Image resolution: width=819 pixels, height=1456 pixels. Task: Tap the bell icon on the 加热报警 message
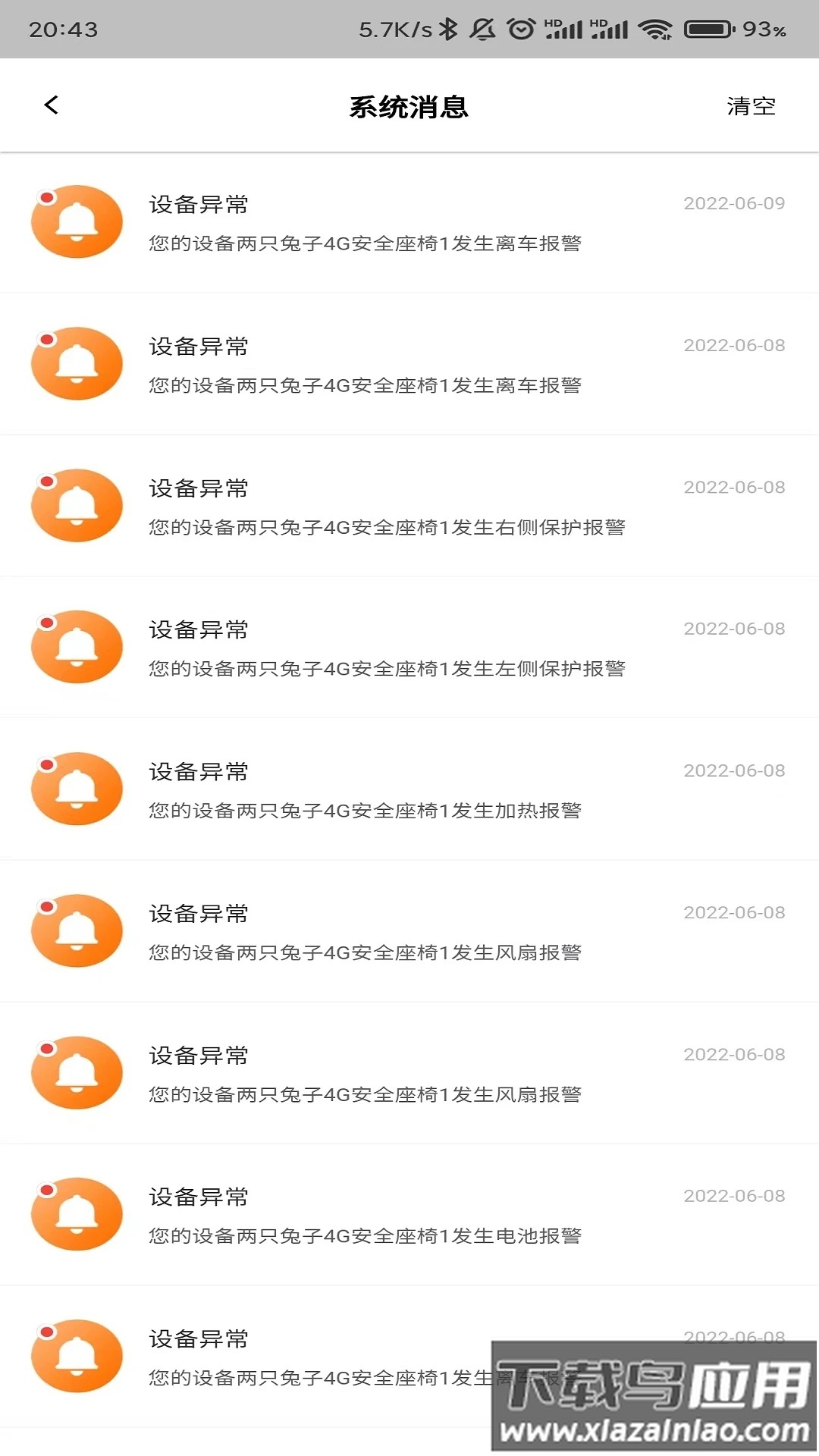click(77, 789)
